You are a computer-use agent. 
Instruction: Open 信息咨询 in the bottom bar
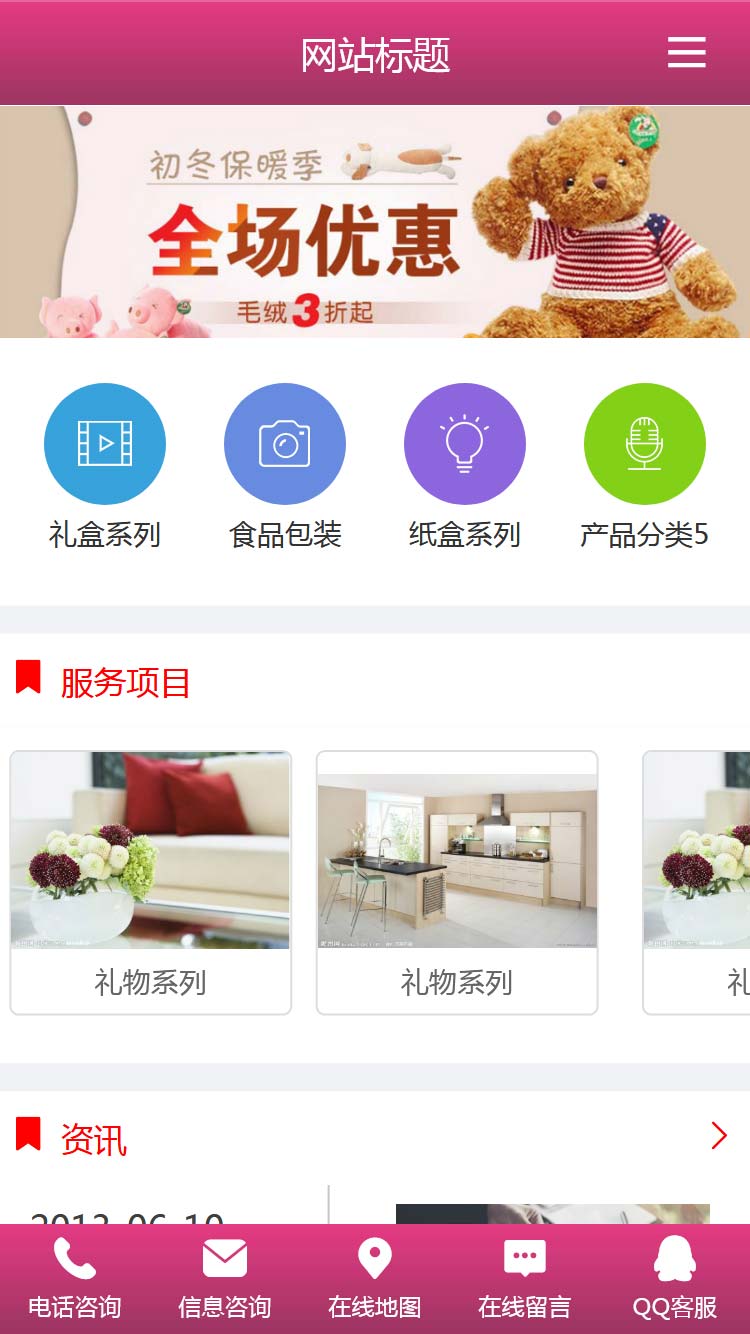point(225,1278)
